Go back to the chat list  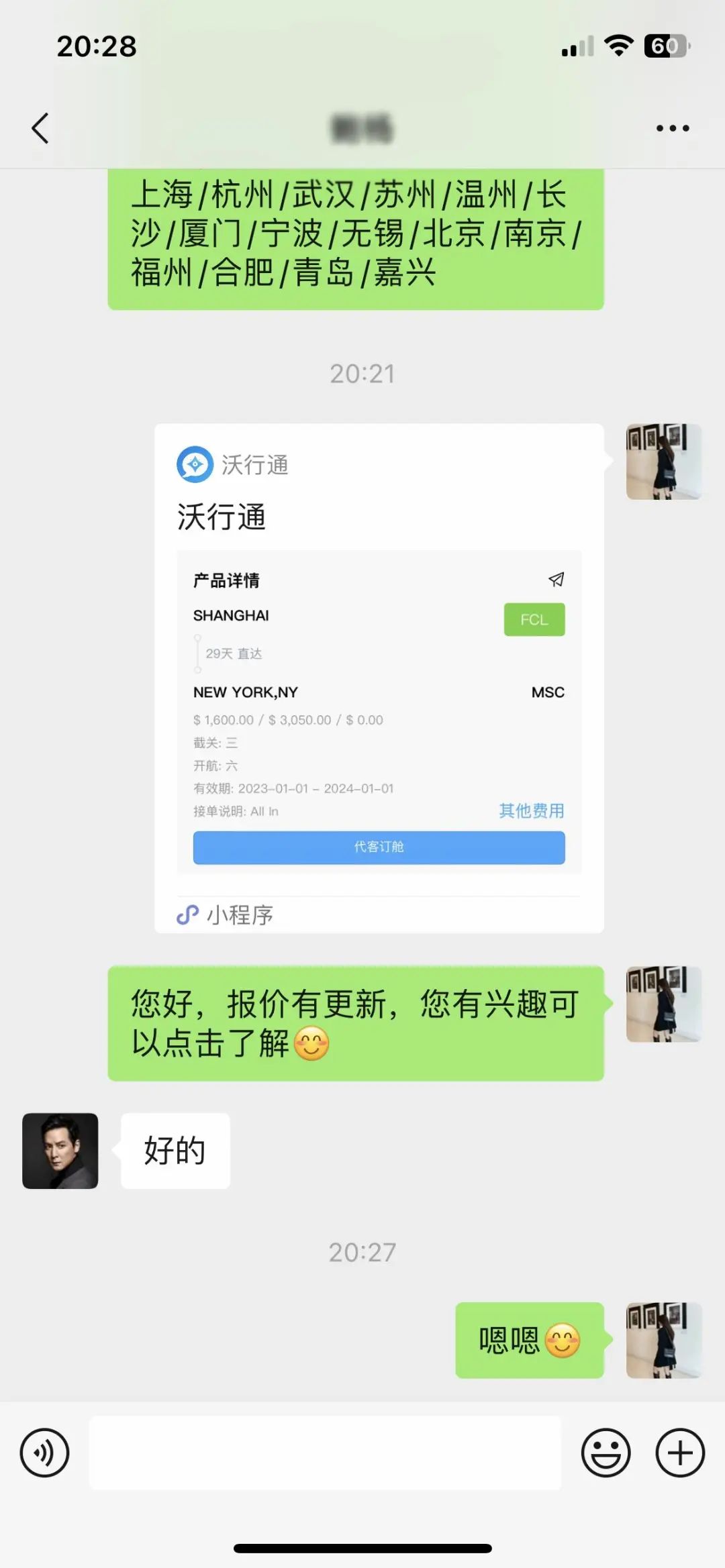coord(40,128)
